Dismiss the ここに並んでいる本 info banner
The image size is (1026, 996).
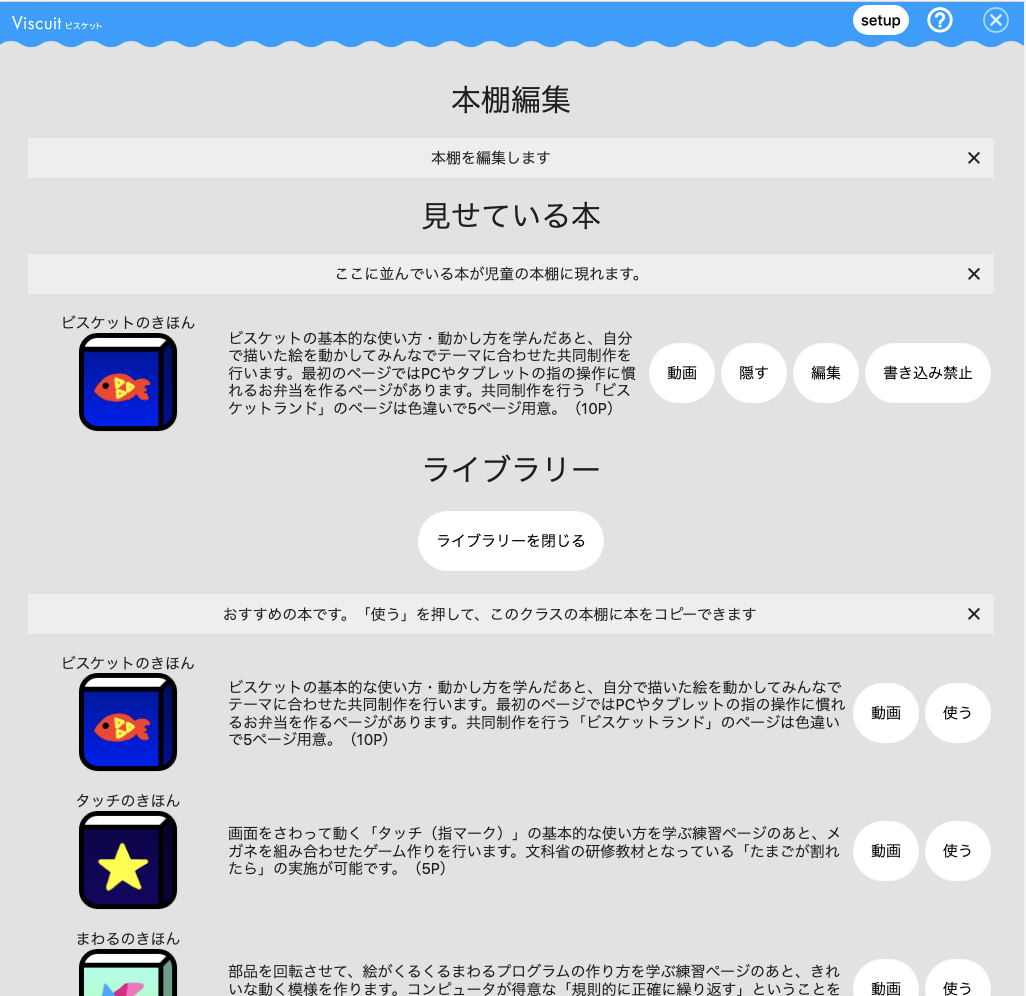click(x=974, y=274)
